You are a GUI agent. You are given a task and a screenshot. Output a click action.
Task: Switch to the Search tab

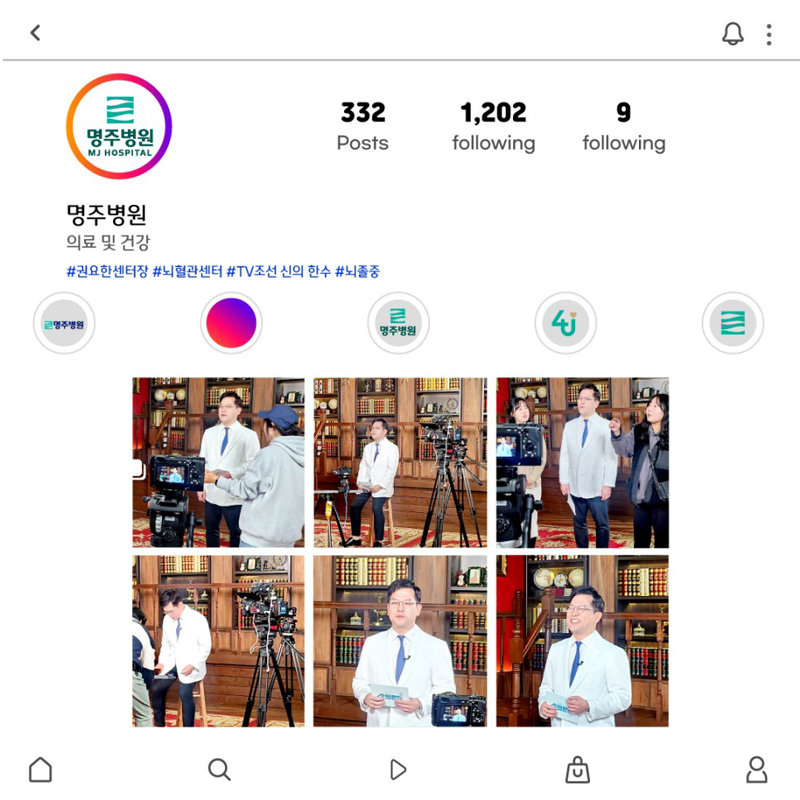pos(219,769)
